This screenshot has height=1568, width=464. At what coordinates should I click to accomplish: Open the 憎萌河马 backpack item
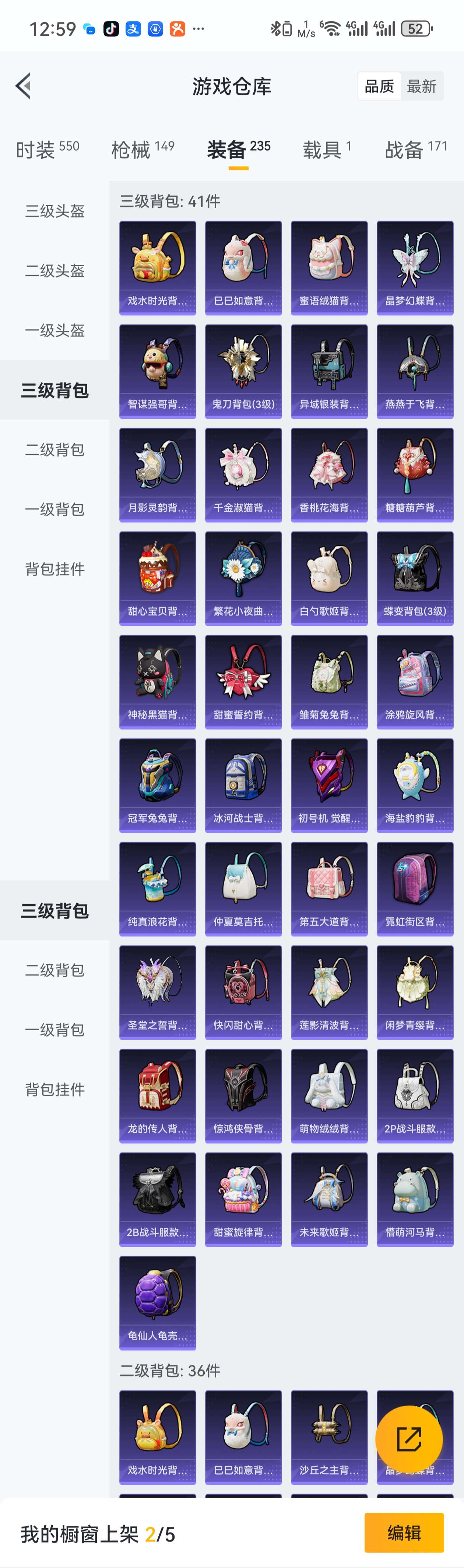tap(415, 1199)
